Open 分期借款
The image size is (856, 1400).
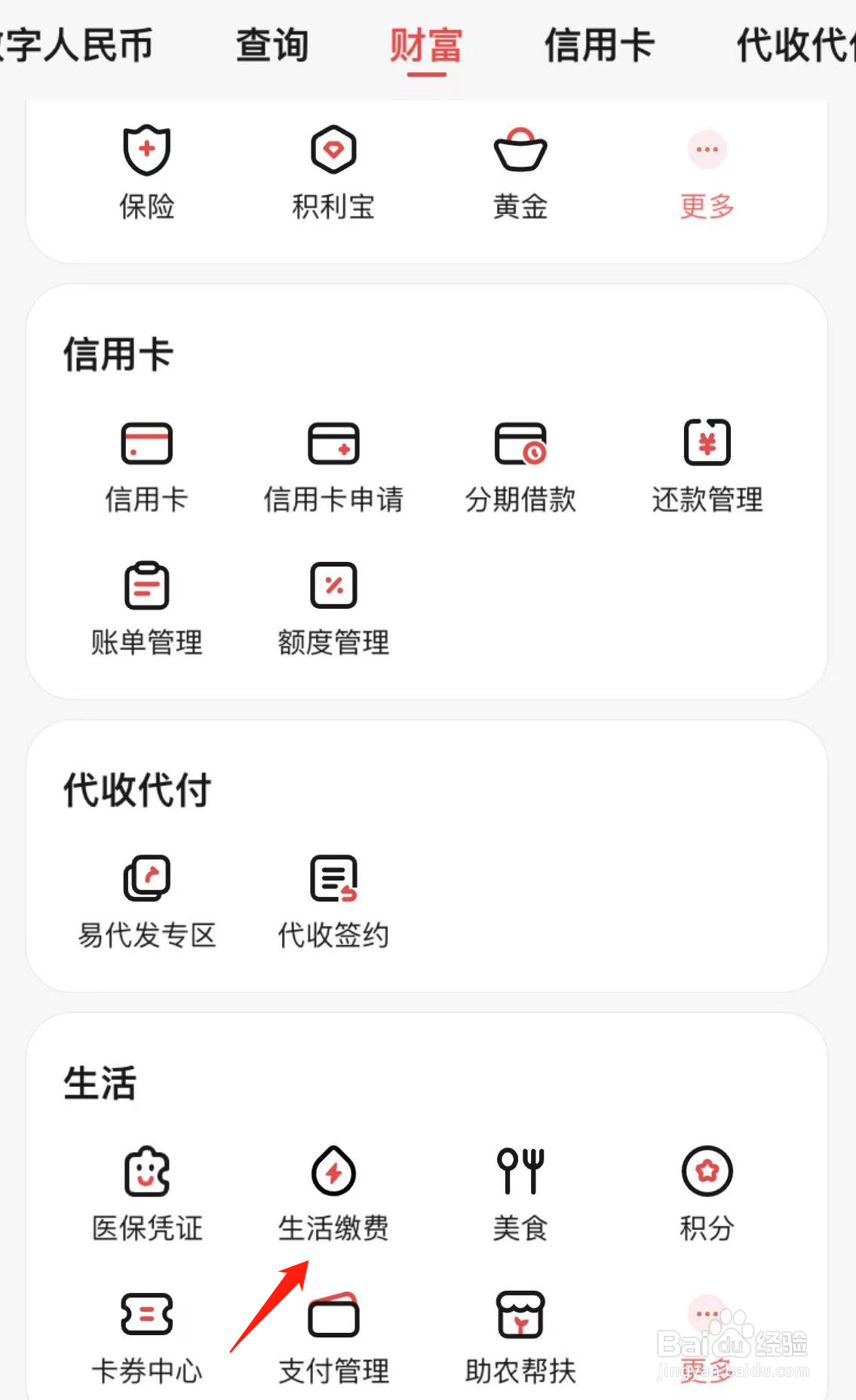tap(520, 468)
